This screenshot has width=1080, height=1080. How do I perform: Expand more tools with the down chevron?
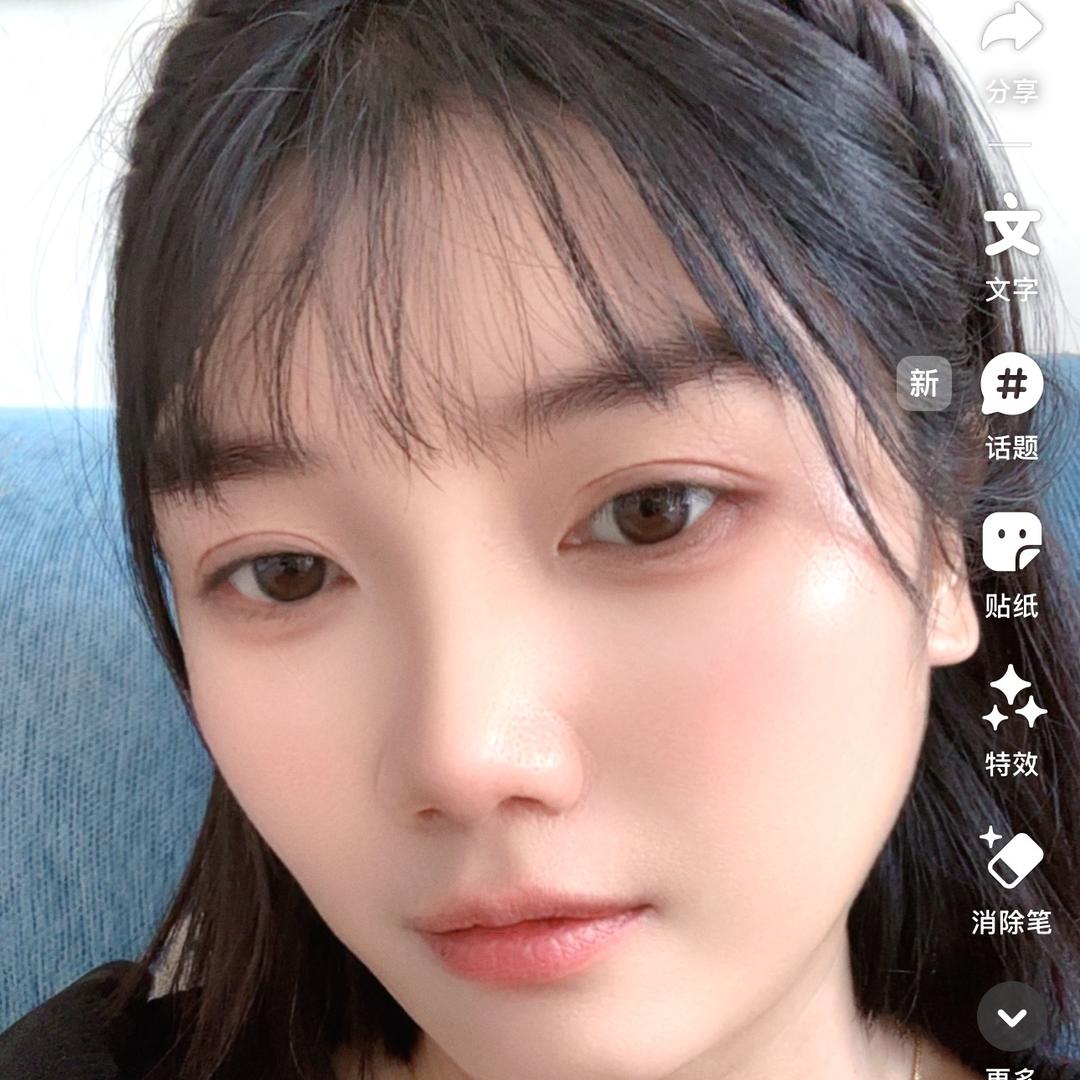tap(1012, 1017)
